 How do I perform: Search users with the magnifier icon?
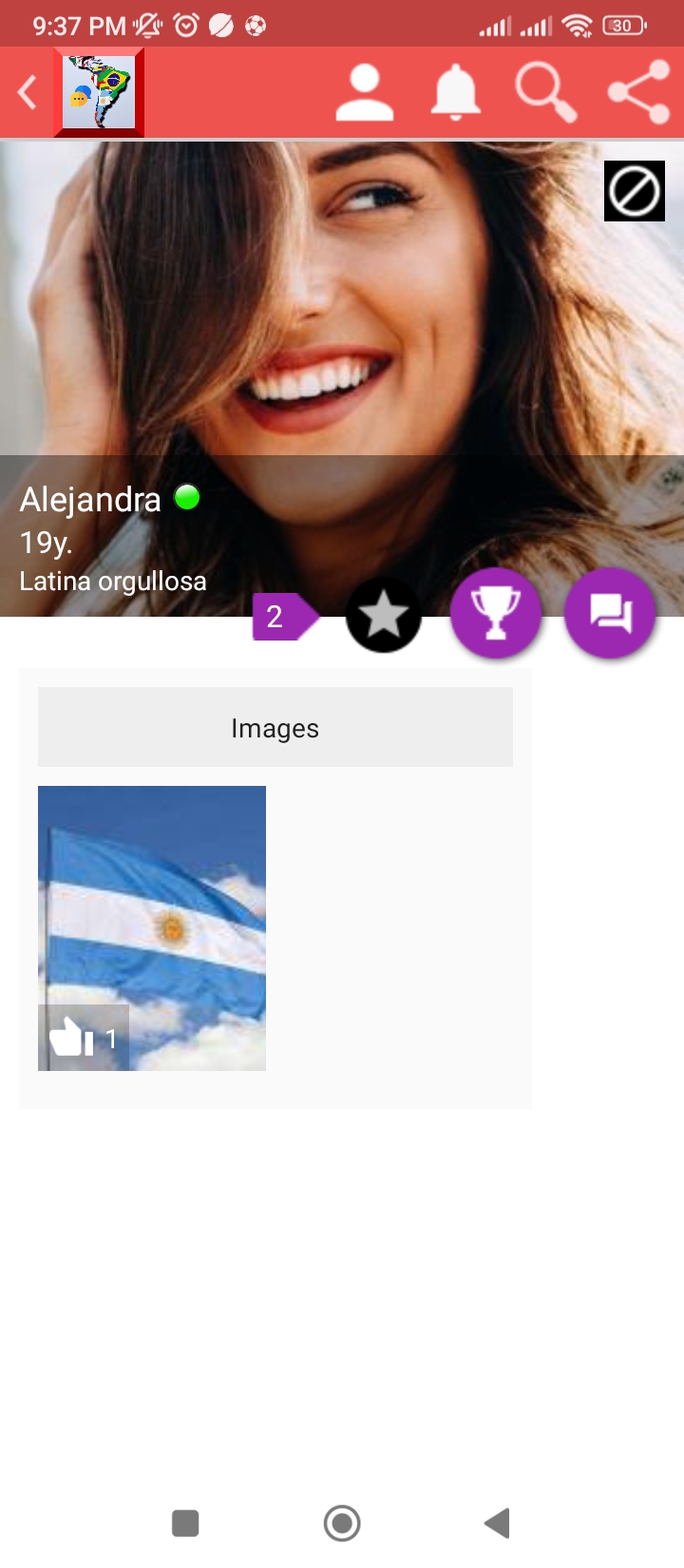(546, 92)
